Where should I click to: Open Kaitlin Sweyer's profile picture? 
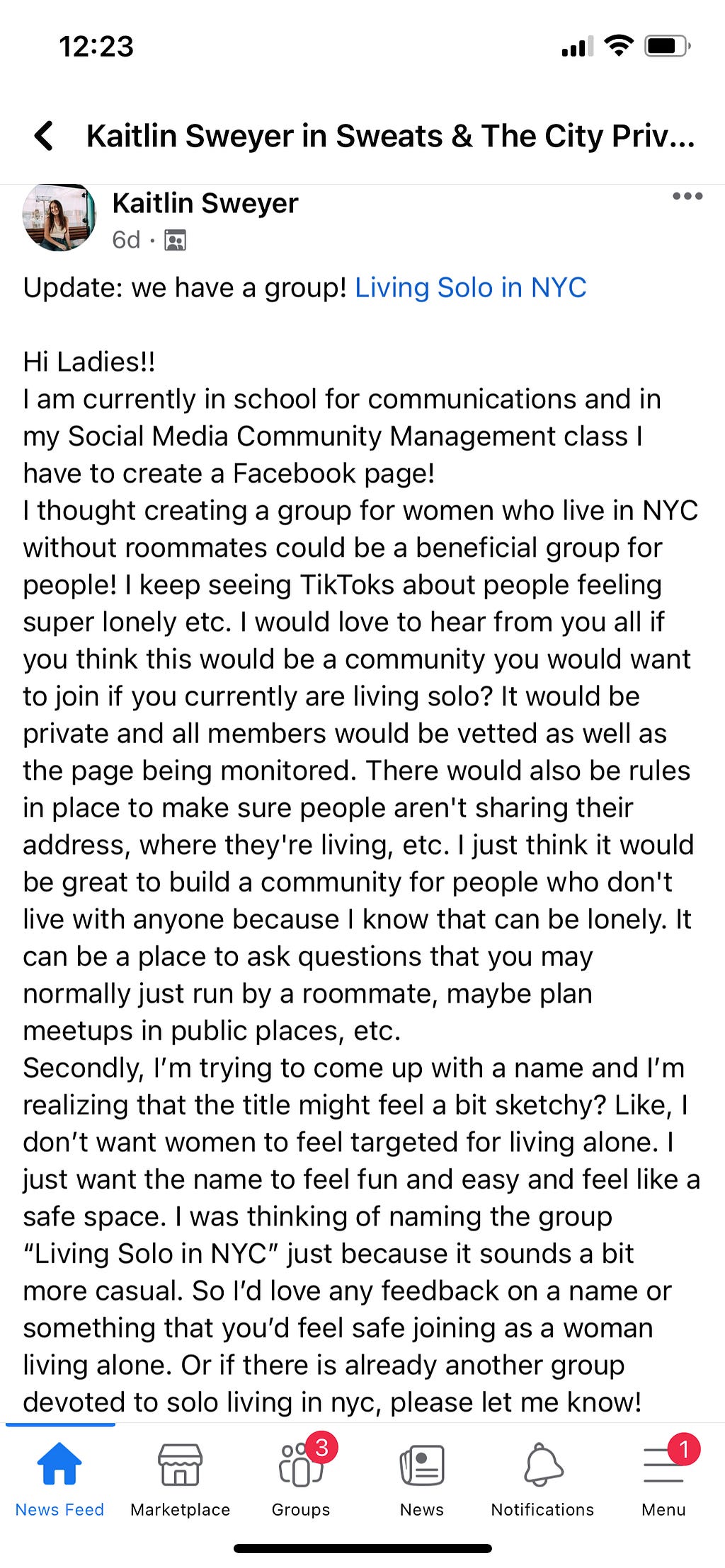coord(59,217)
